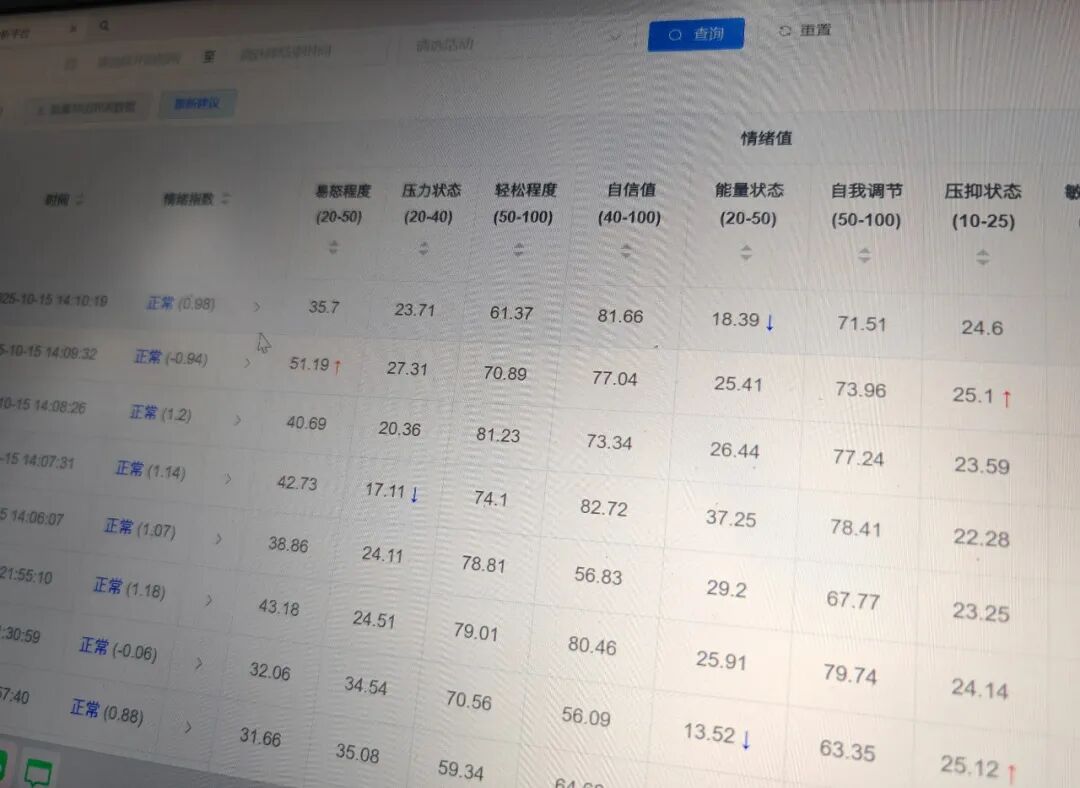Click the 重置 reset button
This screenshot has width=1080, height=788.
(x=805, y=31)
